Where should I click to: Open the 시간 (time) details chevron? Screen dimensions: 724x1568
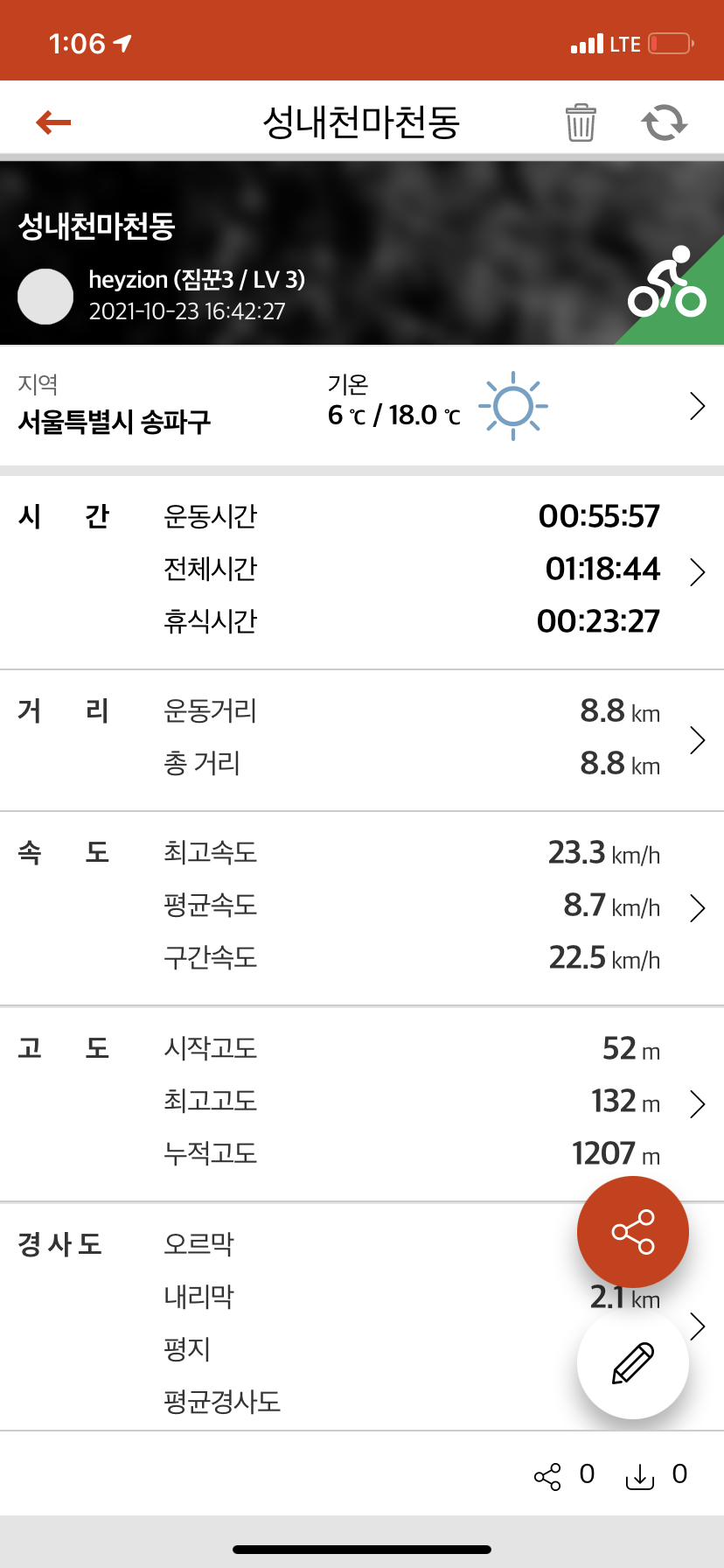(x=697, y=571)
